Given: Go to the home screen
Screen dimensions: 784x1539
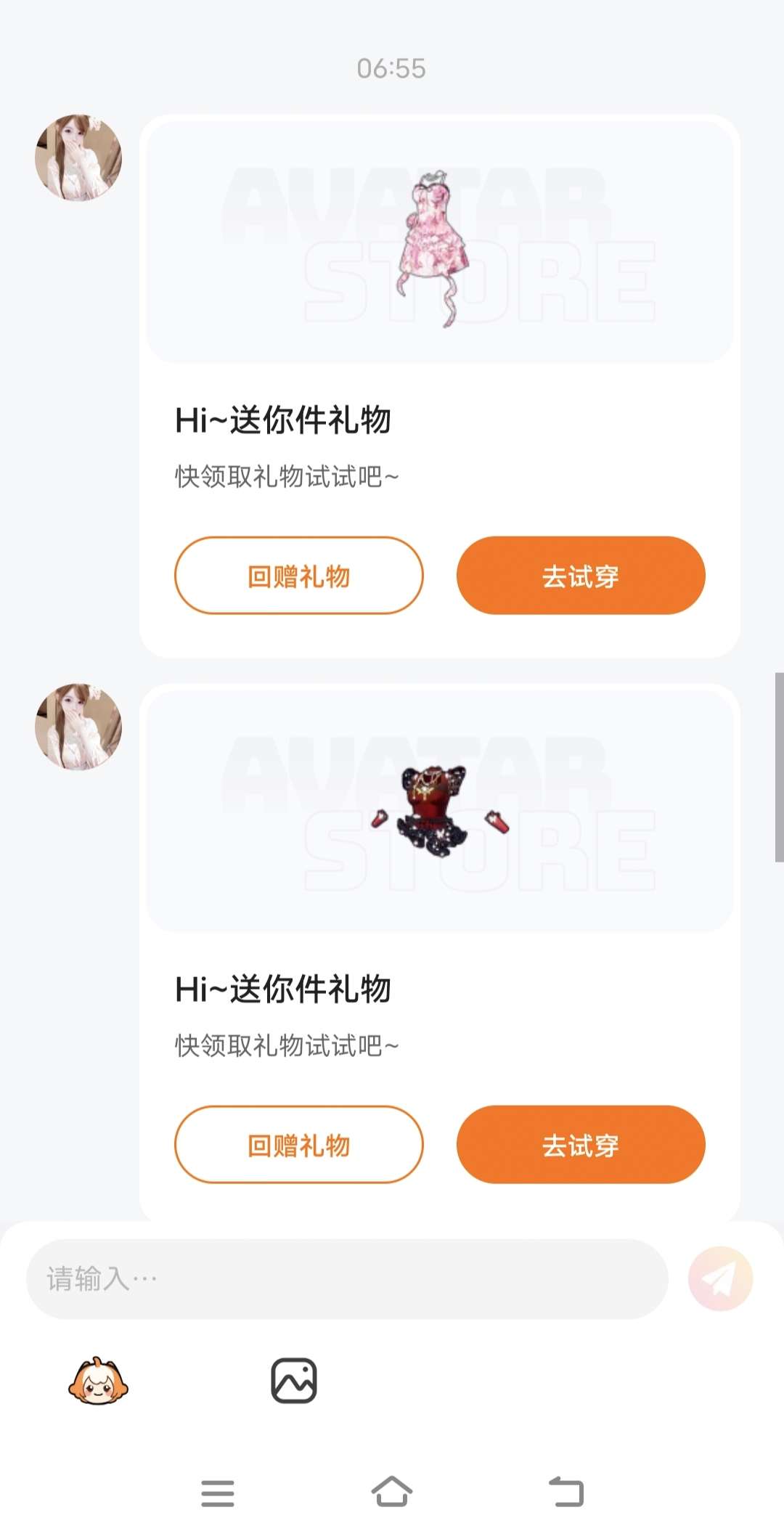Looking at the screenshot, I should point(391,1493).
